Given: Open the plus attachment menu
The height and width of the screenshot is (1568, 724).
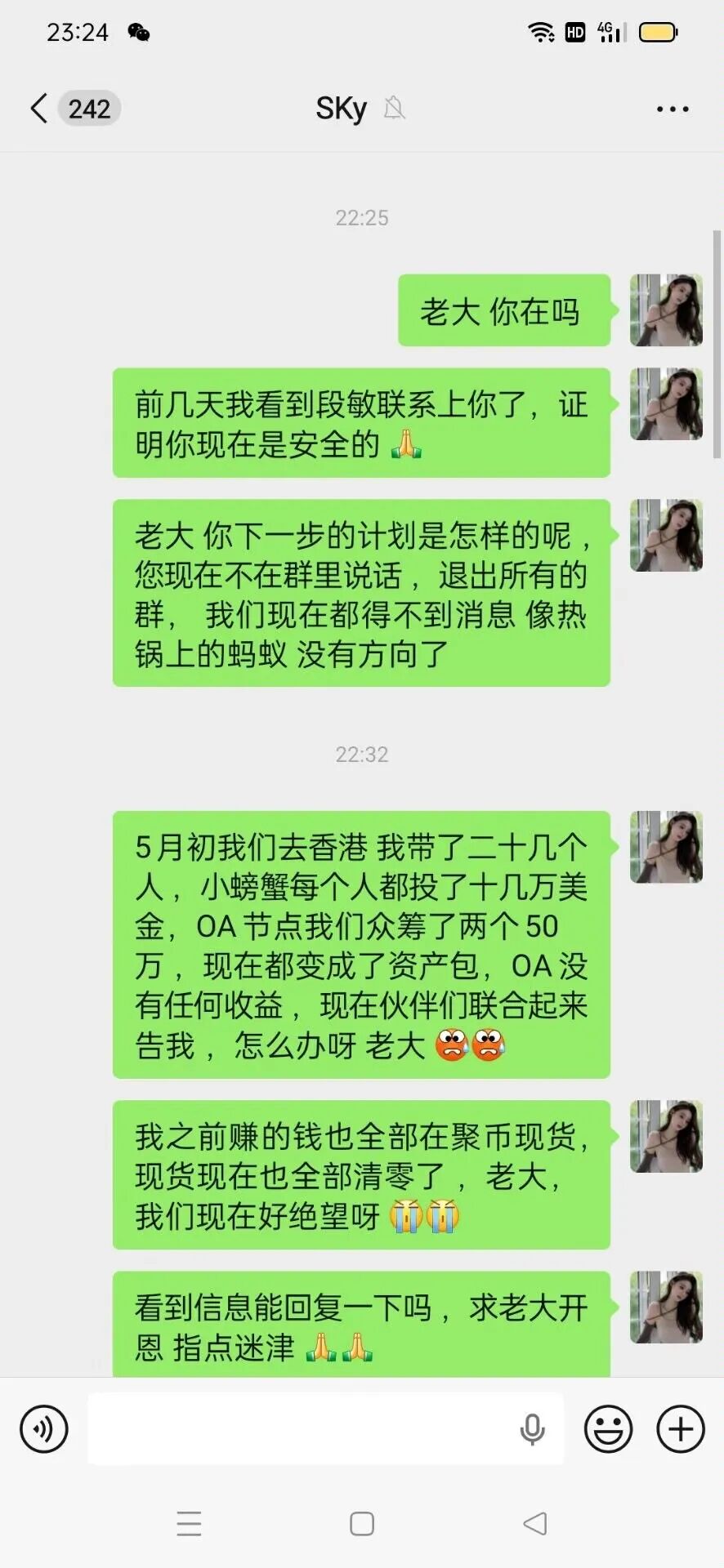Looking at the screenshot, I should click(681, 1428).
